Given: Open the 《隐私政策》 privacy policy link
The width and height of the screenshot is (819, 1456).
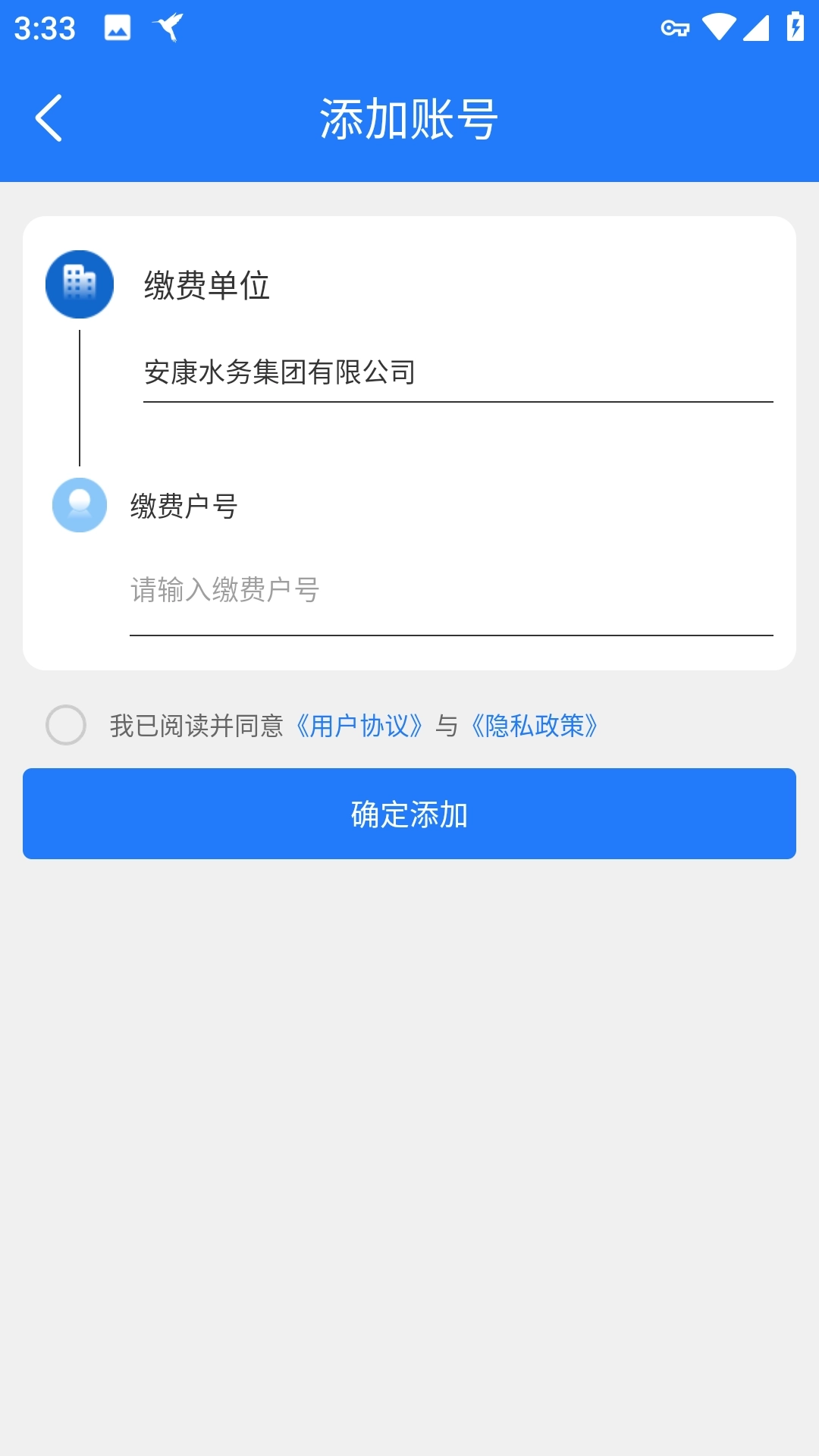Looking at the screenshot, I should click(535, 726).
